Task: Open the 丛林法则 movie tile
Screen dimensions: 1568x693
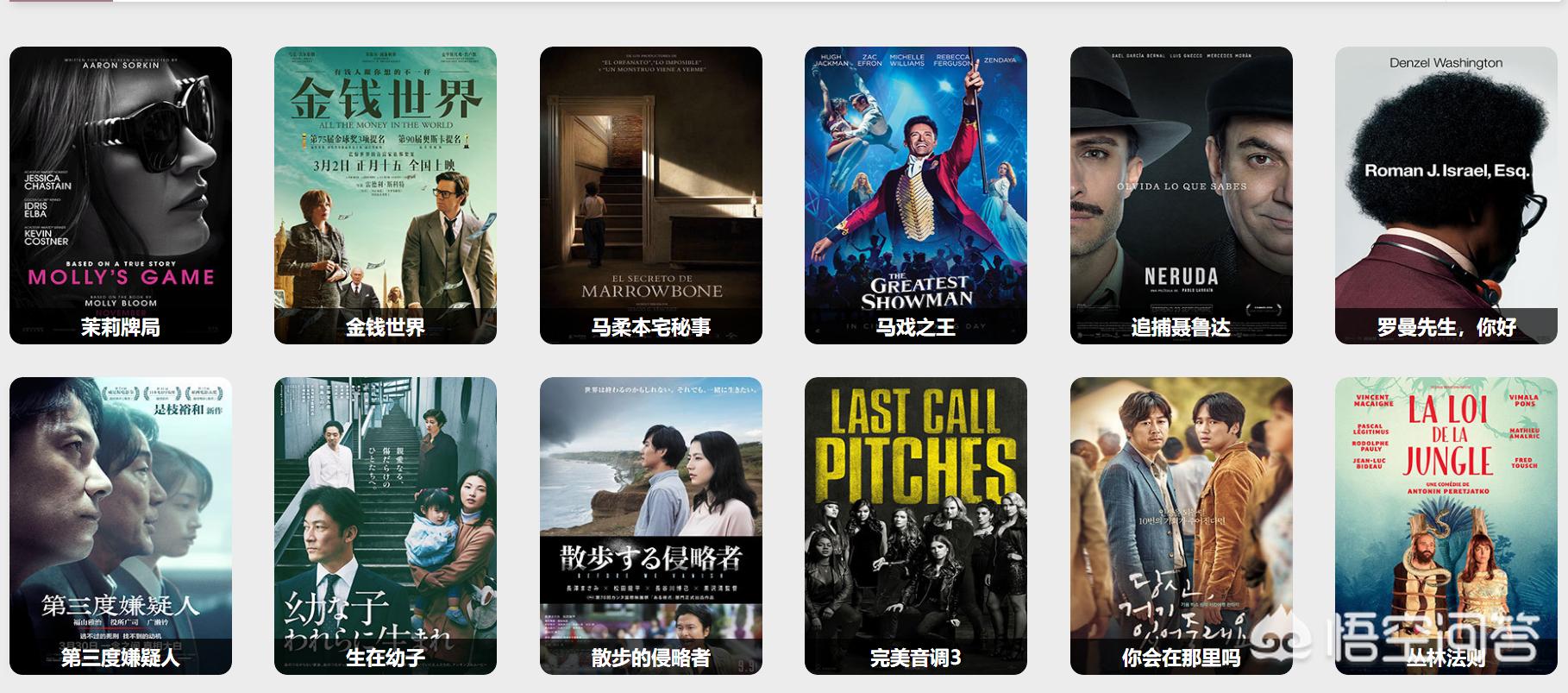Action: [1446, 526]
